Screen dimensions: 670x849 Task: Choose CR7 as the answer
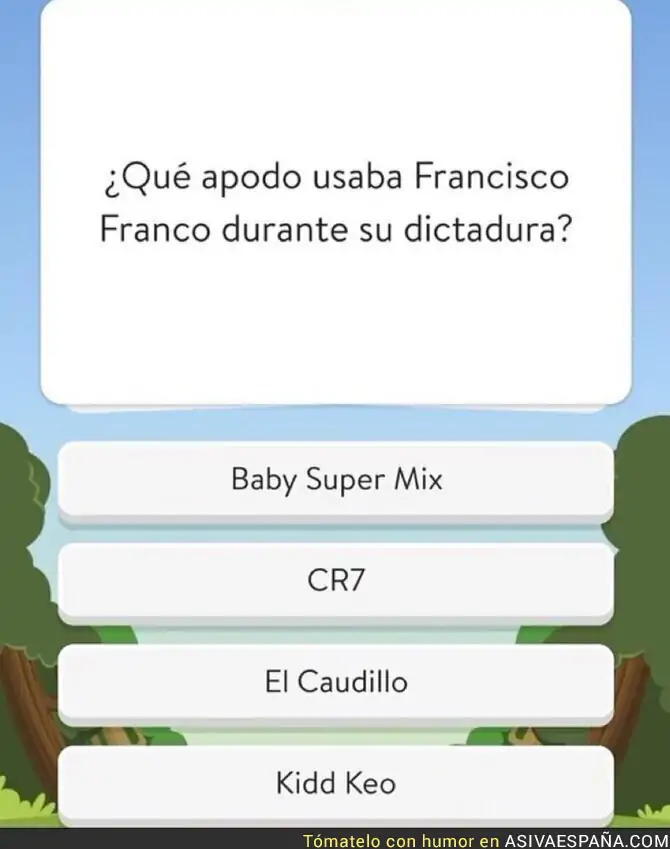336,581
